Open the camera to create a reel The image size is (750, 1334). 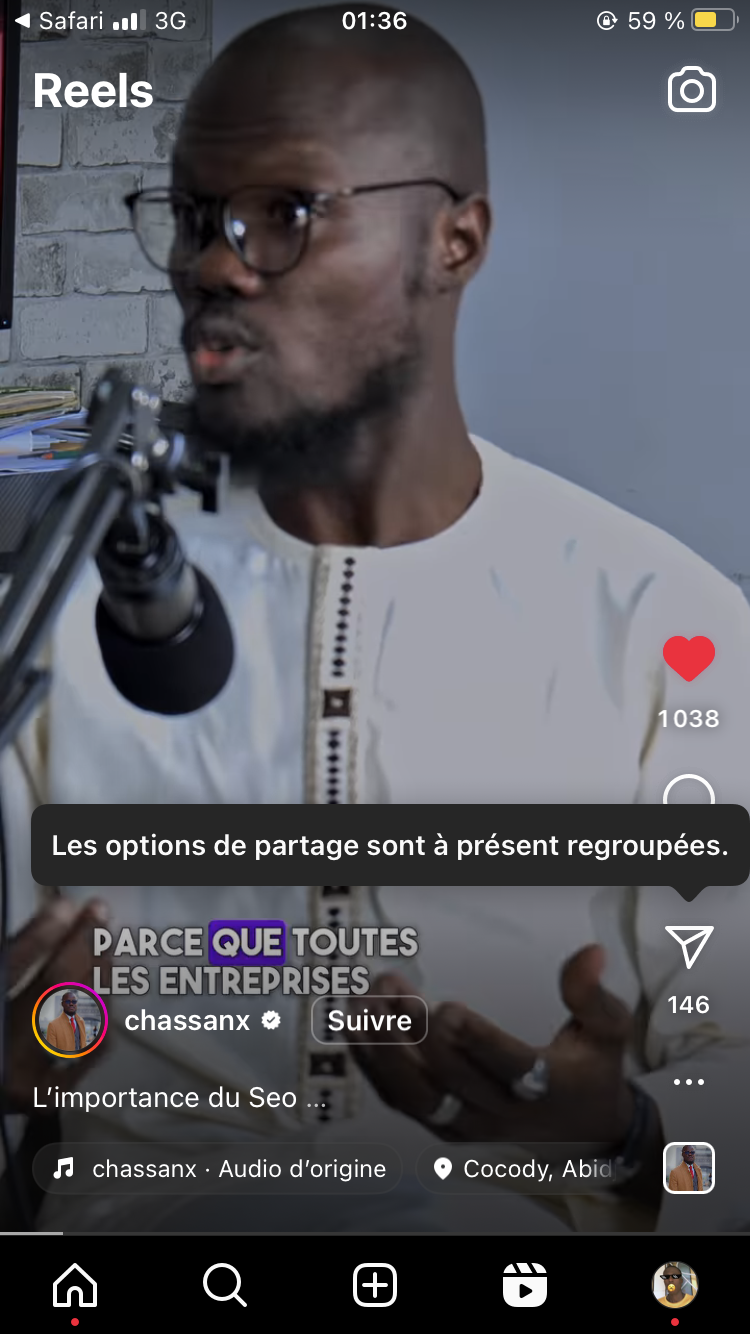[691, 91]
